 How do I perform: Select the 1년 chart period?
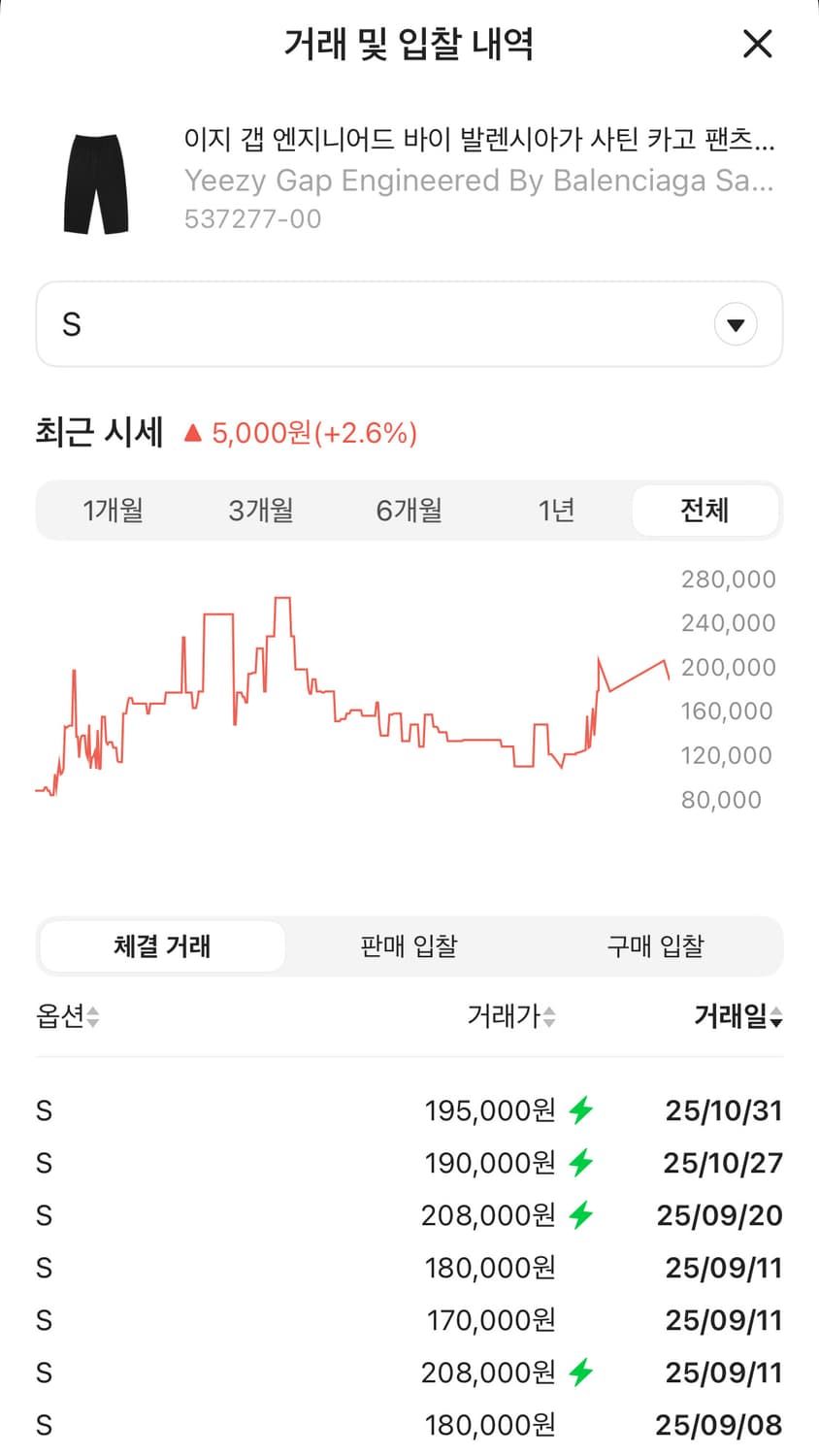click(556, 510)
